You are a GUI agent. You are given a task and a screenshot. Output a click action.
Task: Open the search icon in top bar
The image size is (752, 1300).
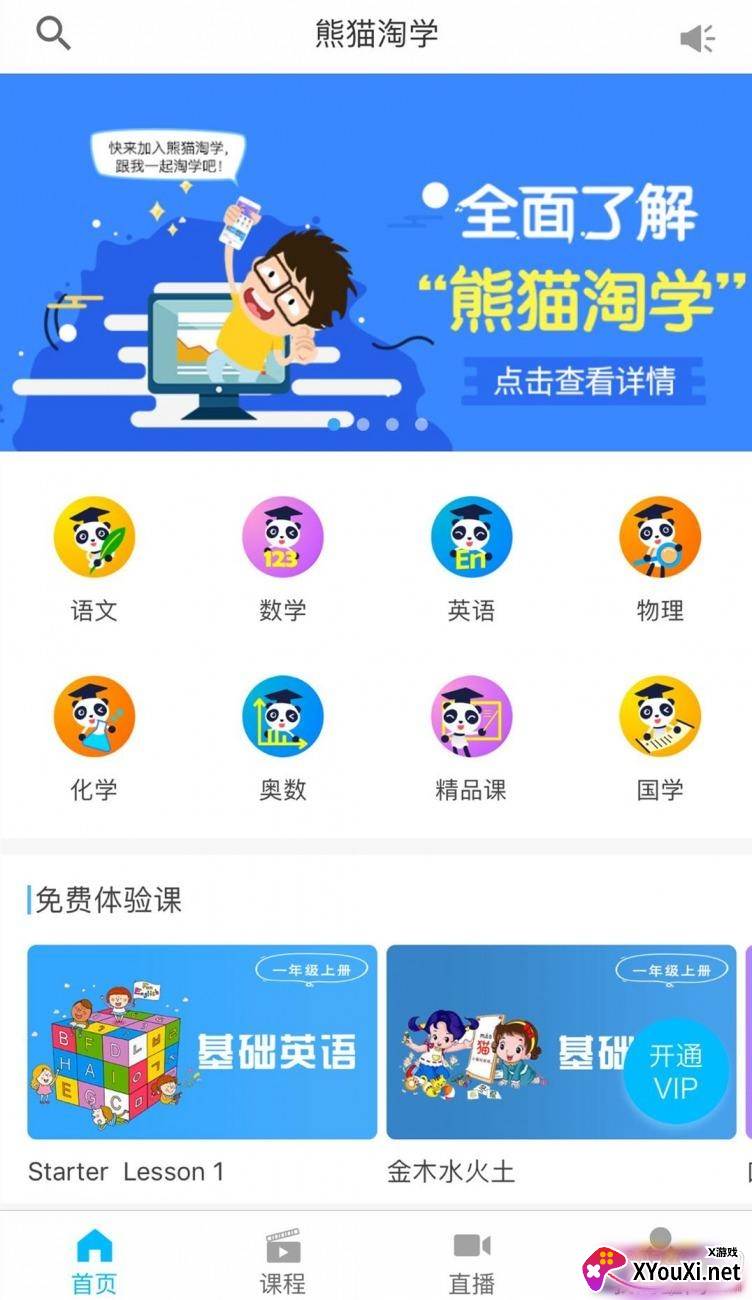tap(52, 33)
